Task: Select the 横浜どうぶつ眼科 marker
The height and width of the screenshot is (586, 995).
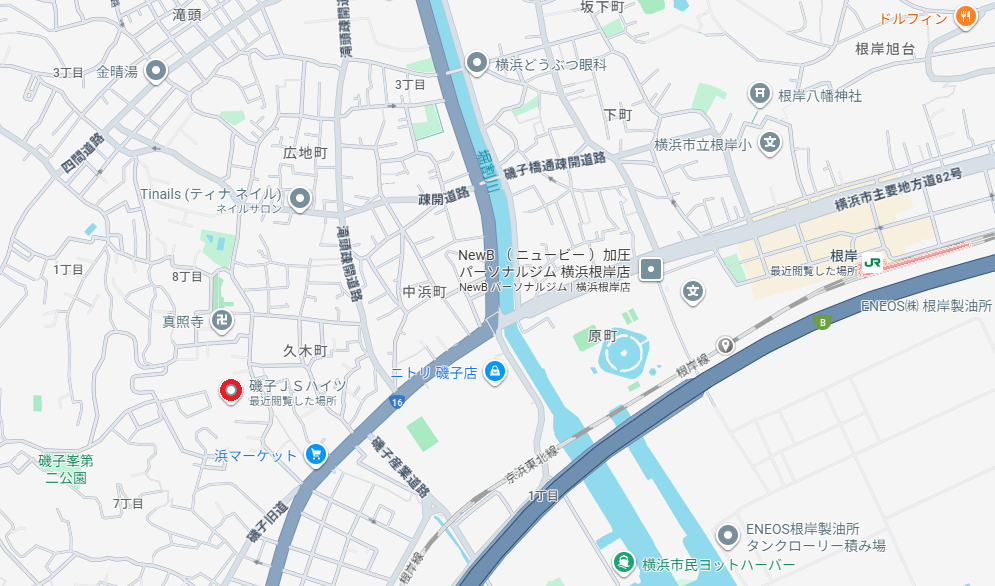Action: click(478, 64)
